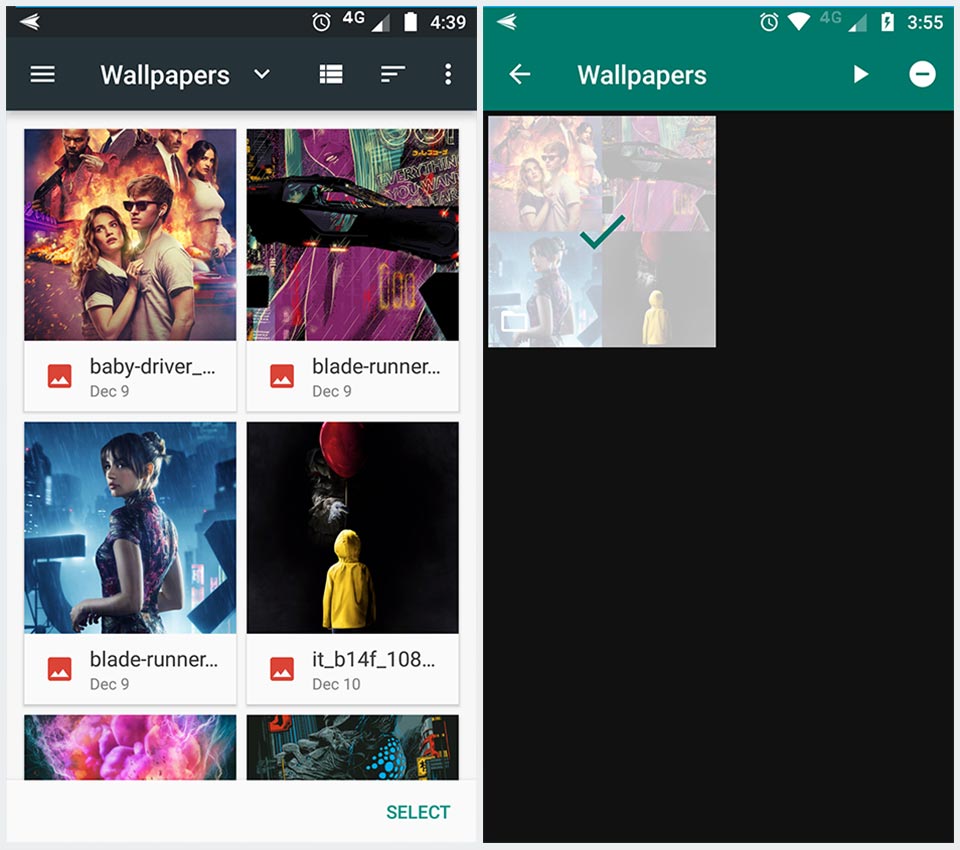Screen dimensions: 960x850
Task: Go back using the green toolbar arrow
Action: point(519,74)
